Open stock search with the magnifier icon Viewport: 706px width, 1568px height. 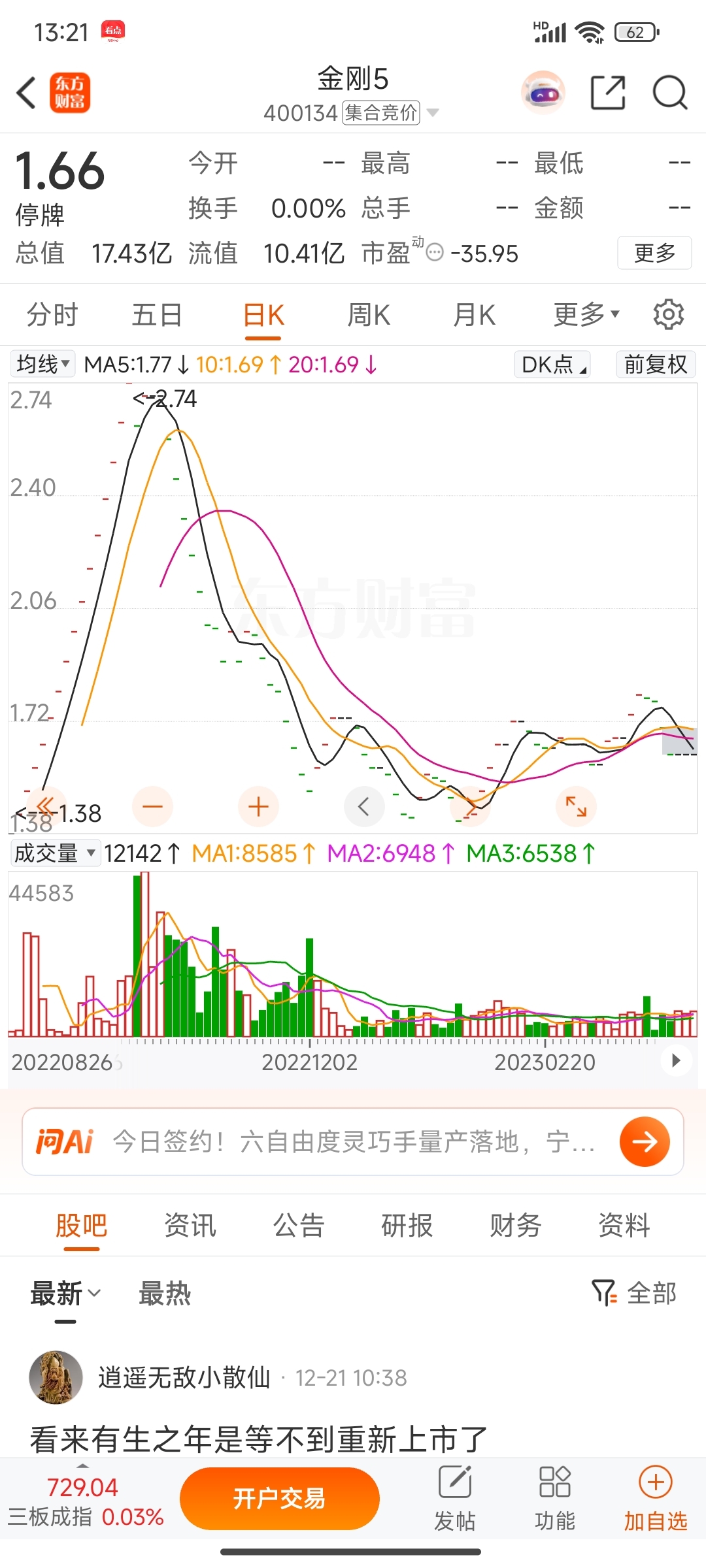(x=670, y=93)
